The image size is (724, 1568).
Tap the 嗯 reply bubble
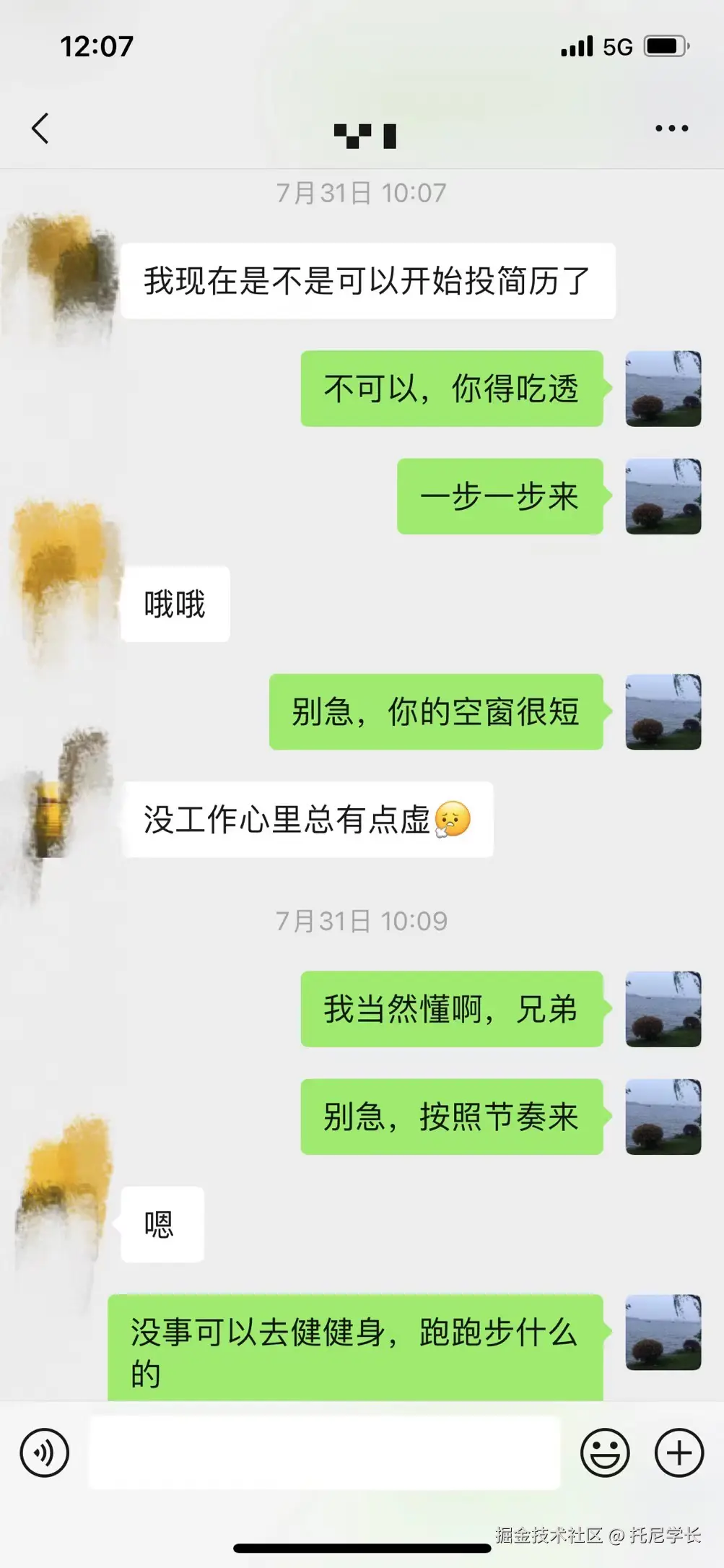point(162,1223)
